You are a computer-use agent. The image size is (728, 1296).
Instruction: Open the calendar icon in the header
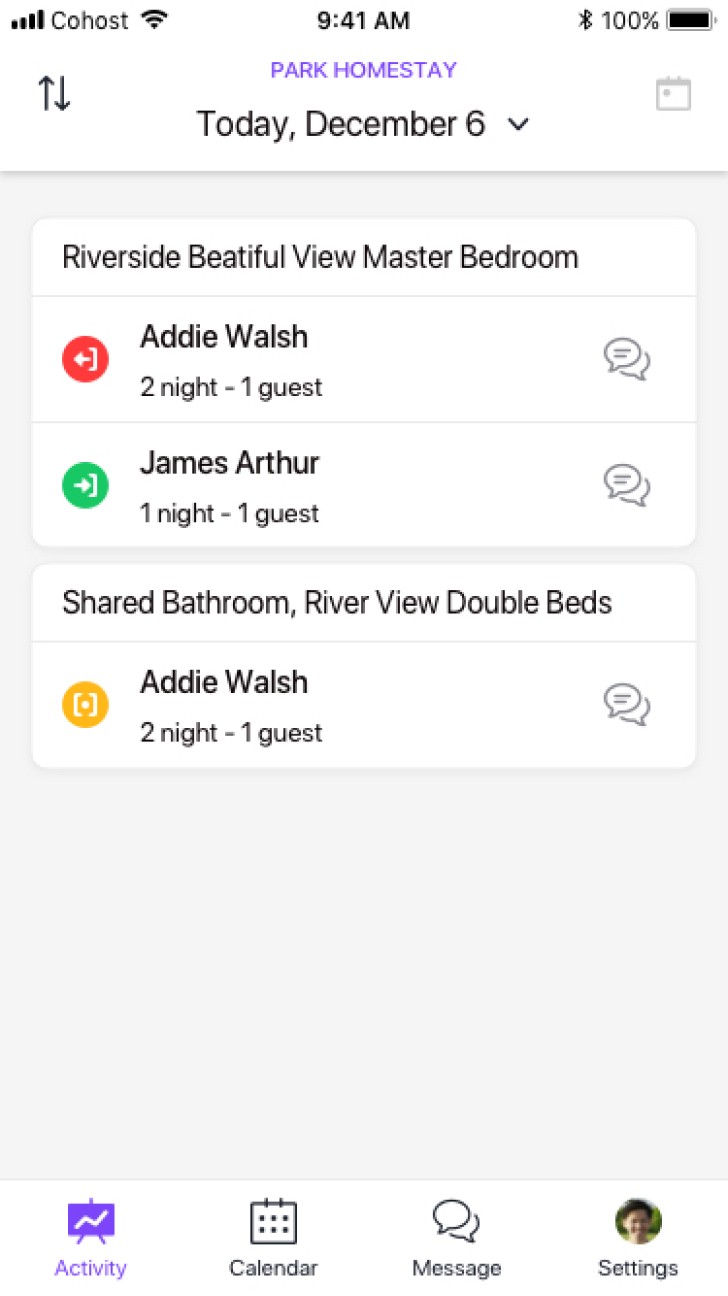pyautogui.click(x=673, y=94)
